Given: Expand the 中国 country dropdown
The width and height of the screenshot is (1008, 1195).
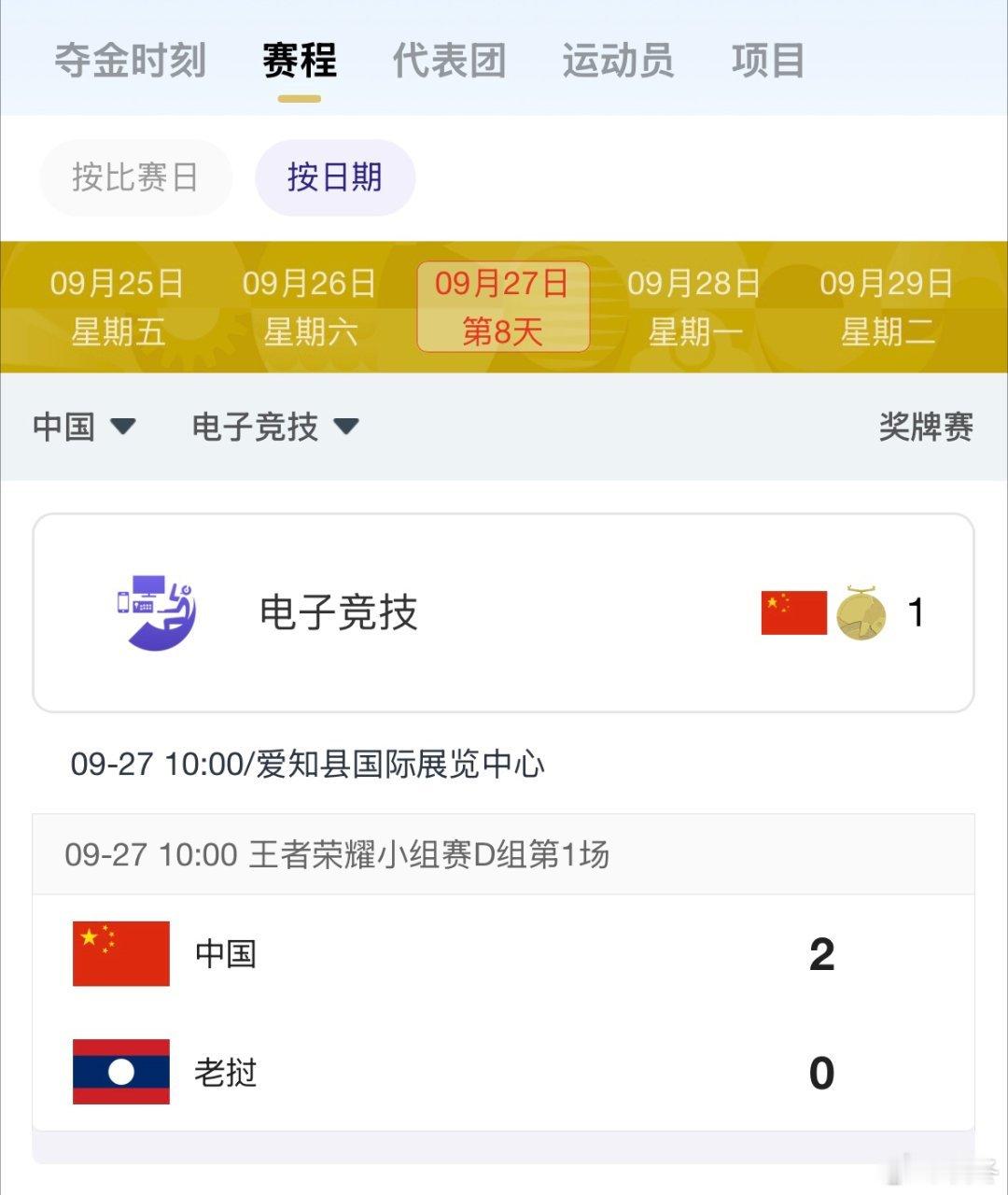Looking at the screenshot, I should [85, 427].
